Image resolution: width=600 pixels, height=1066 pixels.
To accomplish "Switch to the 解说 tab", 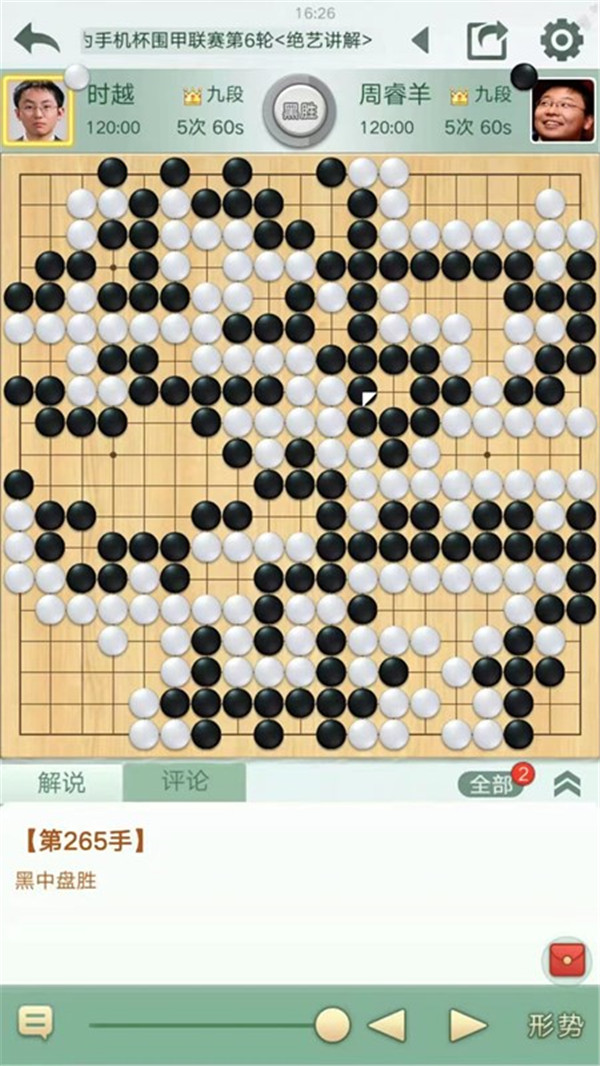I will click(62, 783).
